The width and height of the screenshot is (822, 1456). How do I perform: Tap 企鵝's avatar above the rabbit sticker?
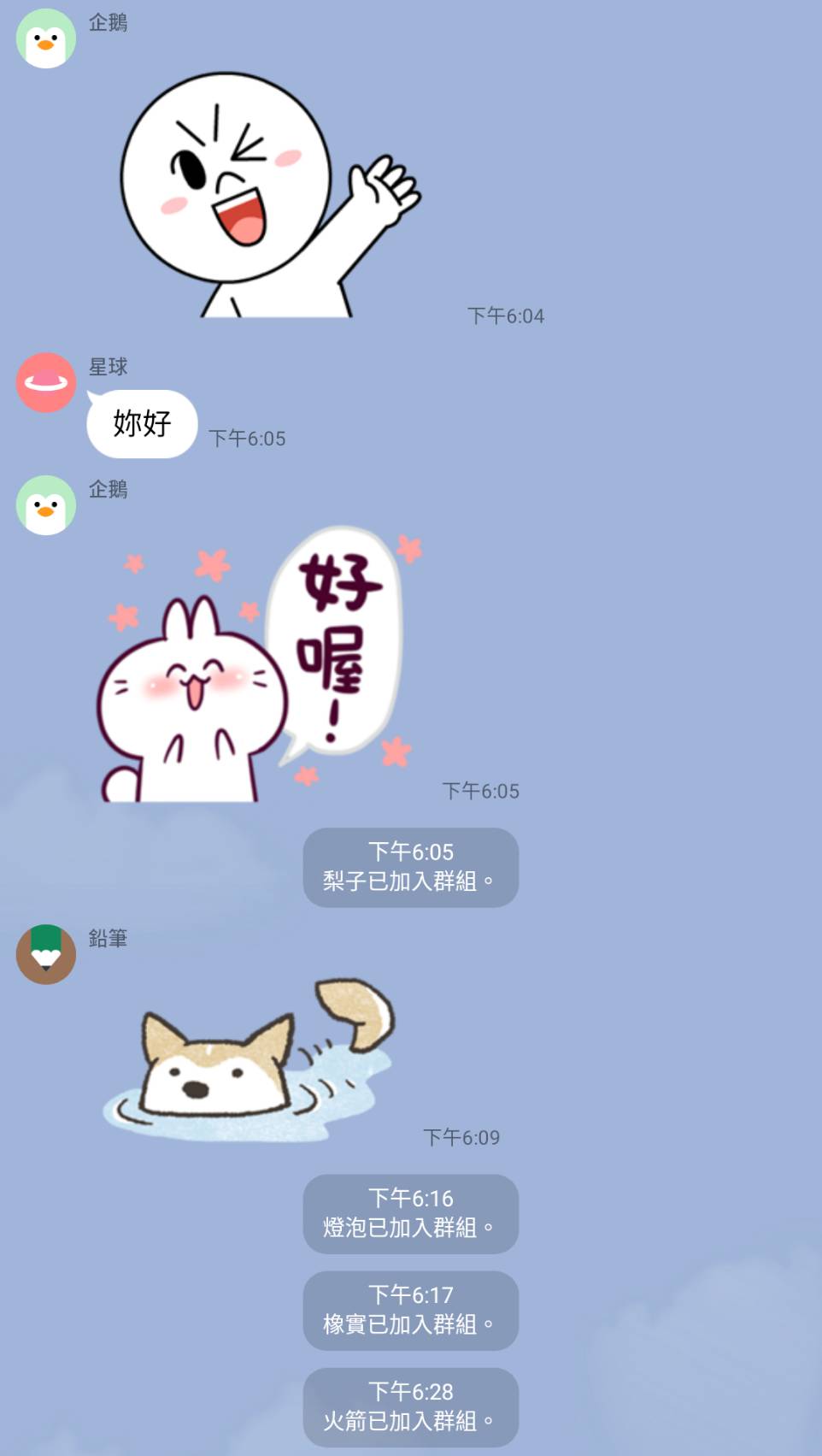pyautogui.click(x=46, y=505)
